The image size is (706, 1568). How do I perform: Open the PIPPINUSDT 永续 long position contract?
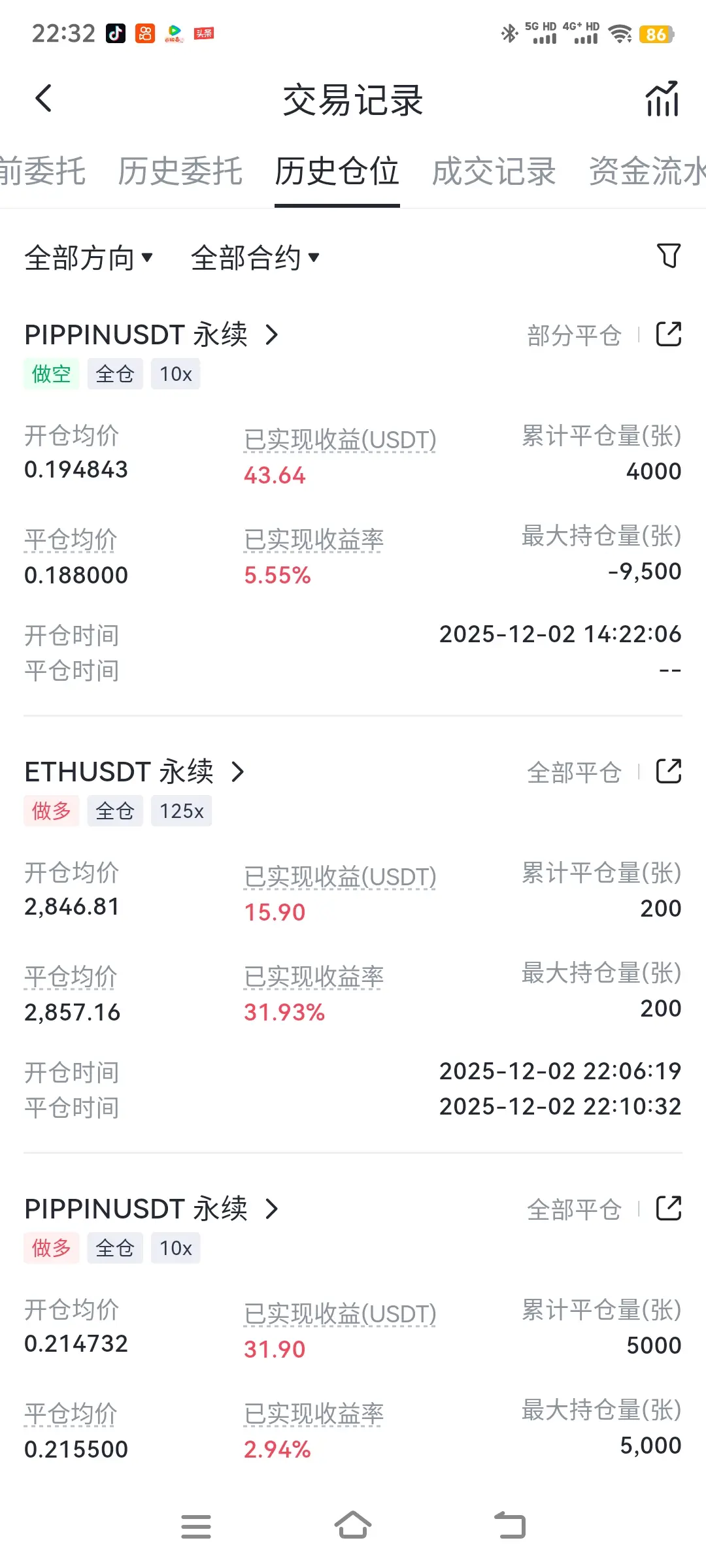152,1209
